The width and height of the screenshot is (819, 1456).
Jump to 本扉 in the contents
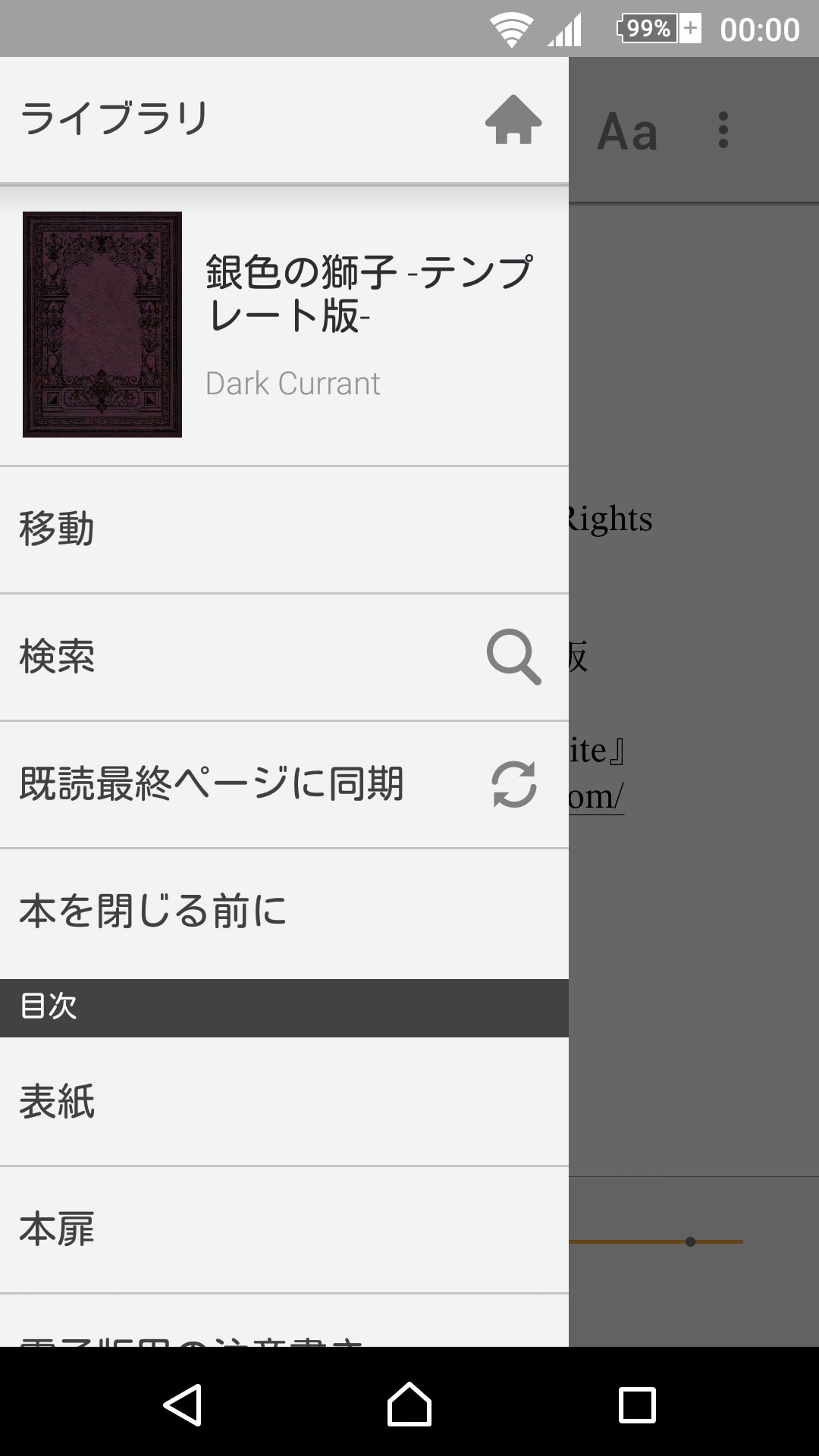point(284,1229)
